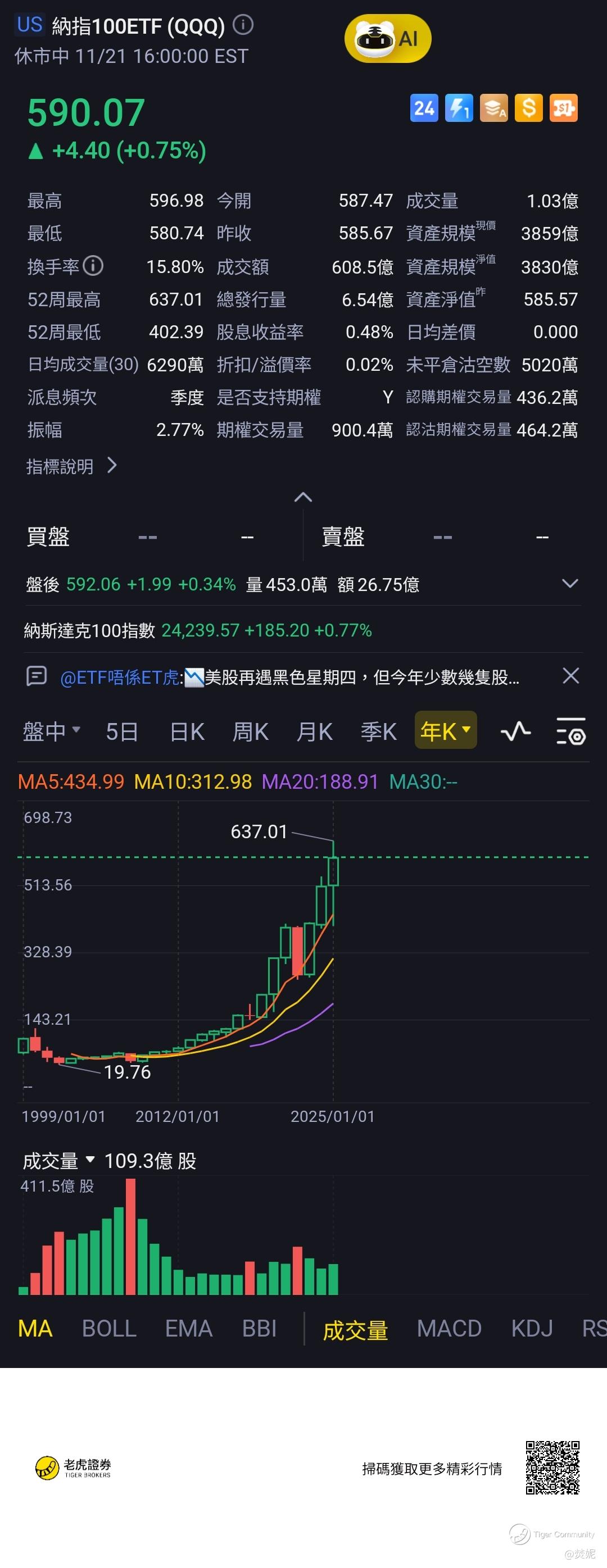The height and width of the screenshot is (1568, 607).
Task: Open 指標說明 explanation
Action: 72,466
